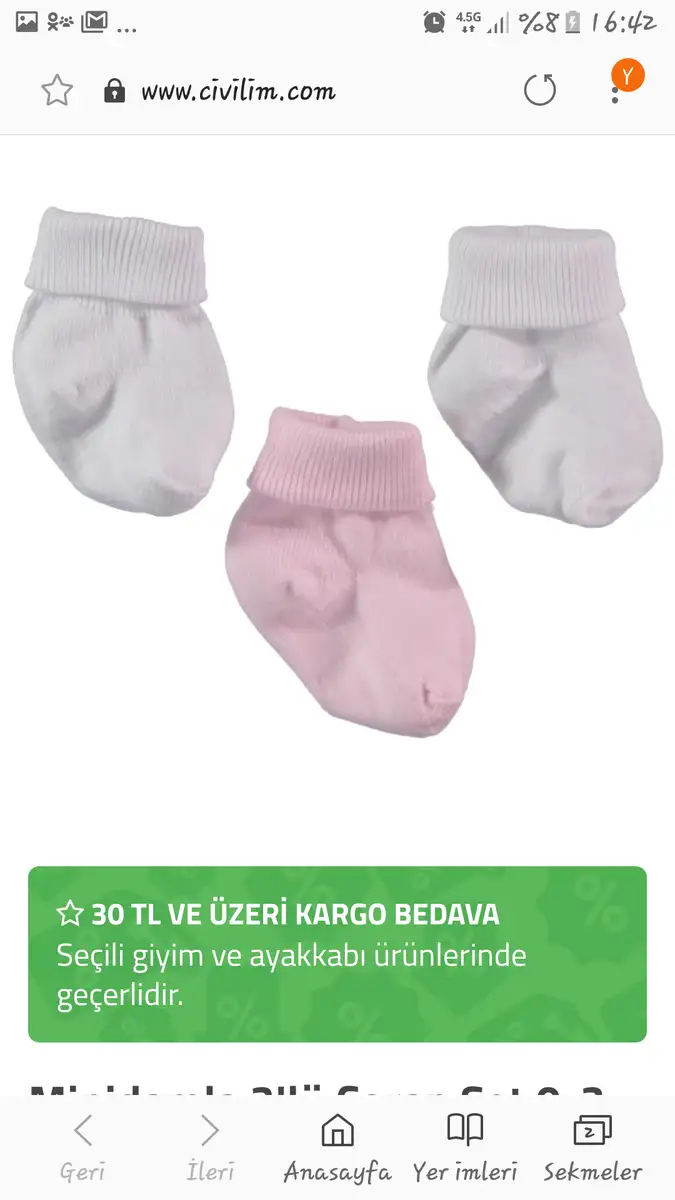View open tabs via Sekmeler
Screen dimensions: 675x1200
tap(593, 1148)
